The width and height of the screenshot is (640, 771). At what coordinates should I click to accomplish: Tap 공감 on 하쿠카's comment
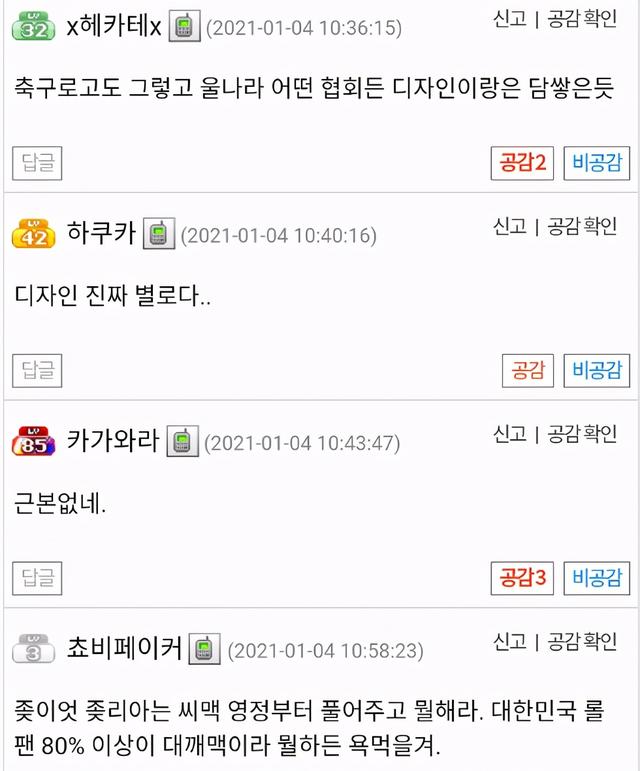(527, 370)
